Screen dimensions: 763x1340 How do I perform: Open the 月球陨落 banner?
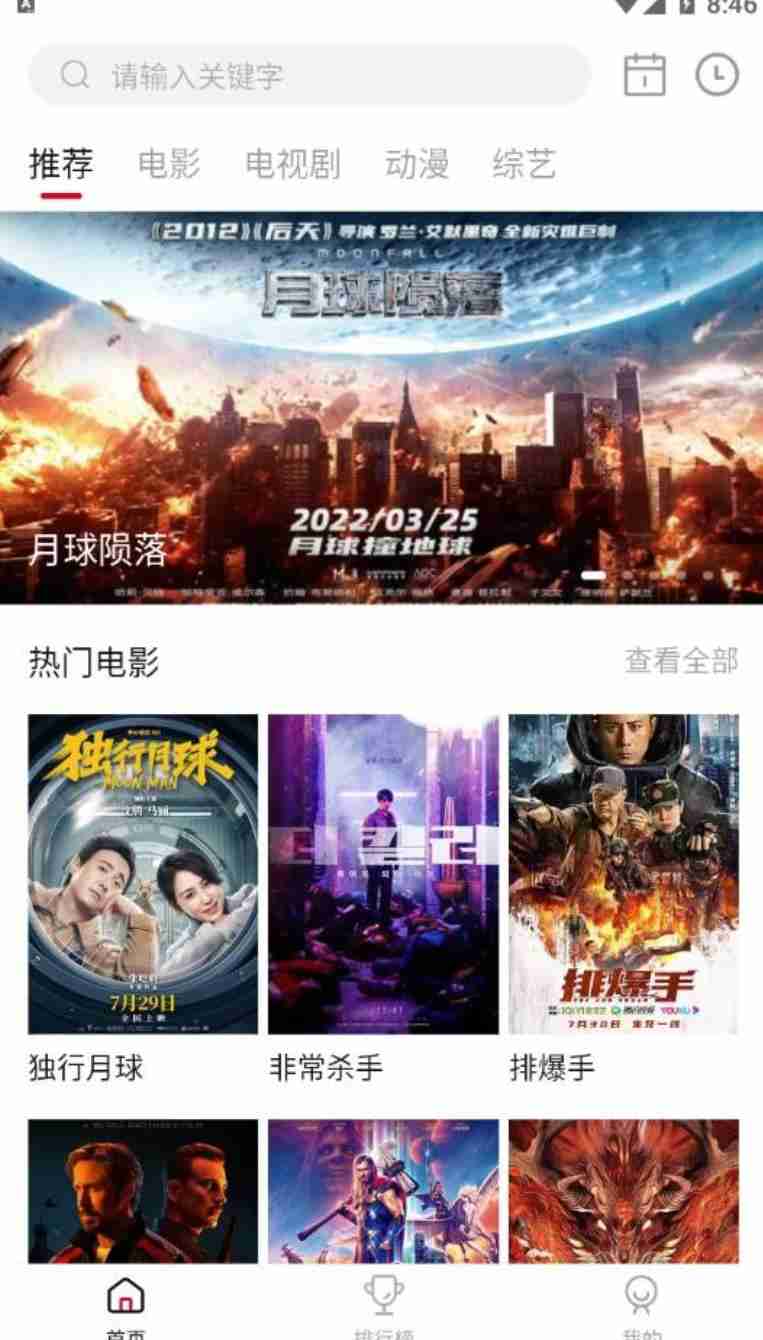click(381, 407)
